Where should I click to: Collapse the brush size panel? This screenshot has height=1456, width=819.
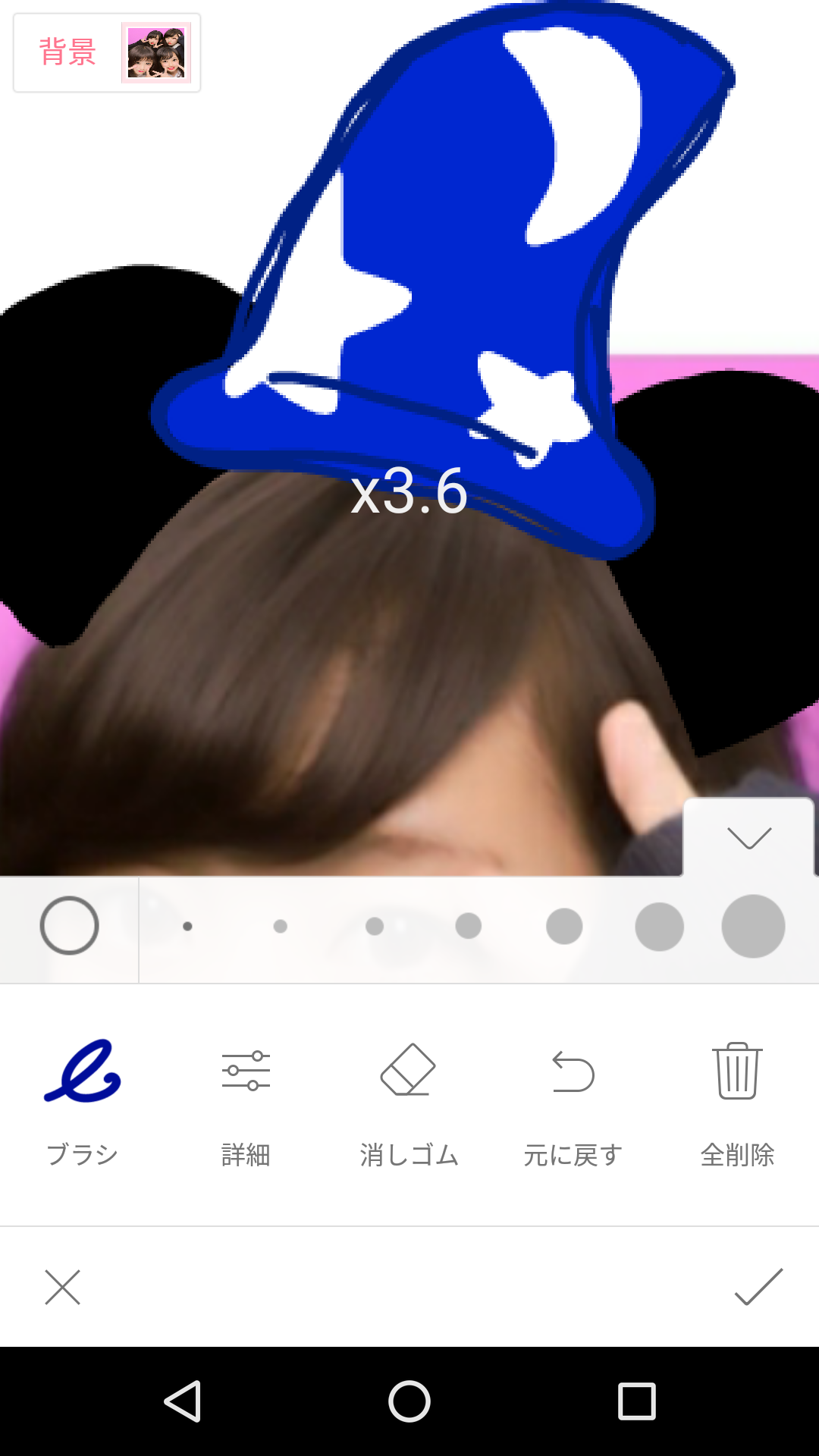coord(748,838)
